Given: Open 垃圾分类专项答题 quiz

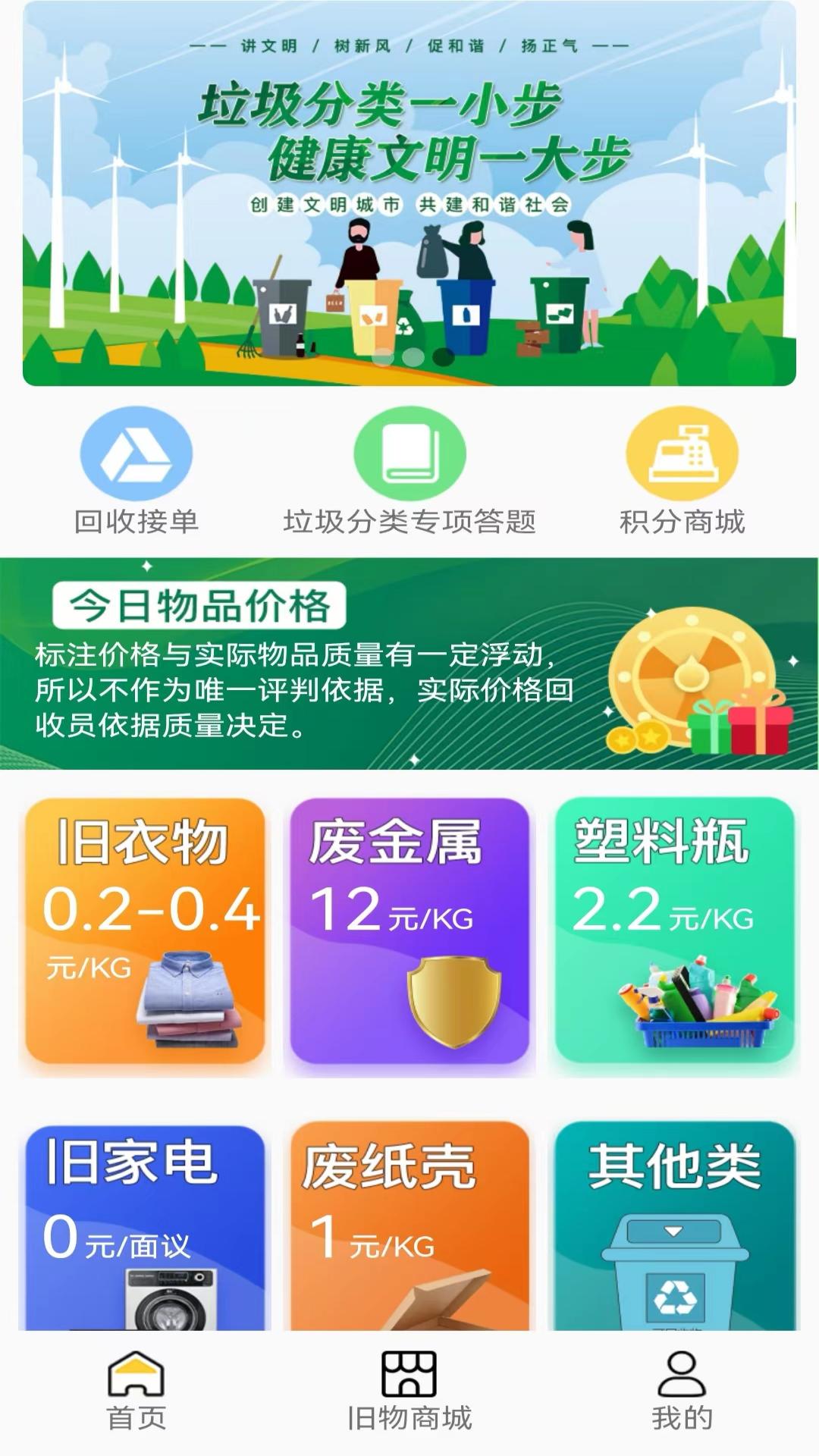Looking at the screenshot, I should point(409,472).
